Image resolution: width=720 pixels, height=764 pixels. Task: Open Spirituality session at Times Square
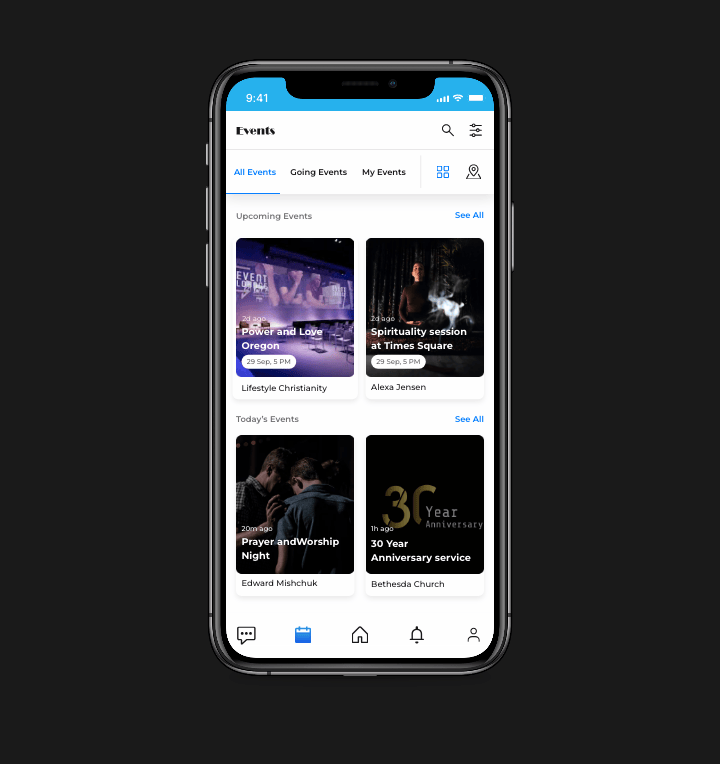425,308
